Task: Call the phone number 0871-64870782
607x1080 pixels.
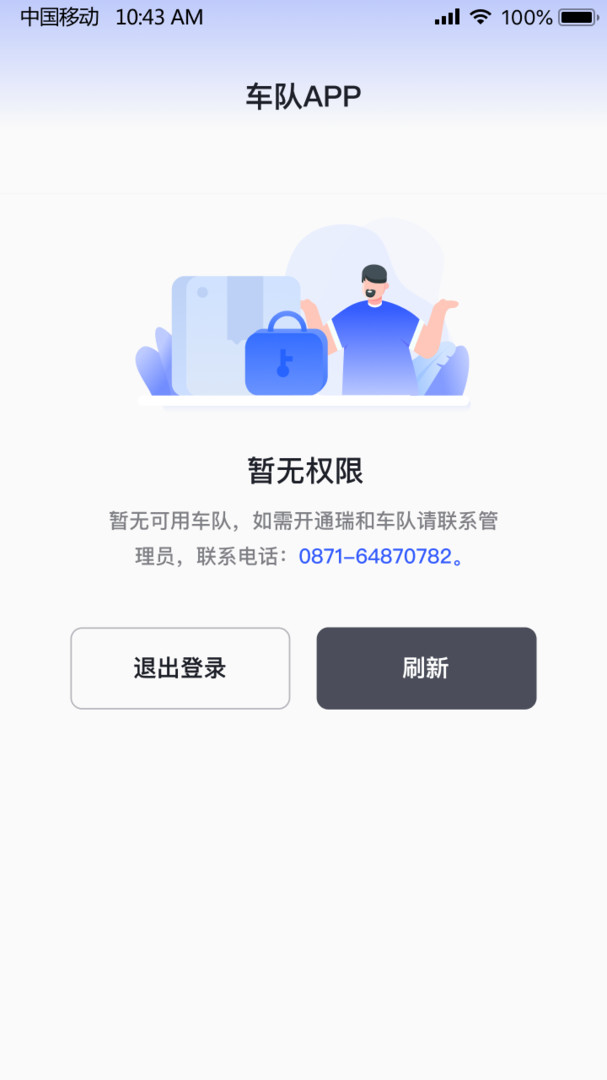Action: pyautogui.click(x=376, y=557)
